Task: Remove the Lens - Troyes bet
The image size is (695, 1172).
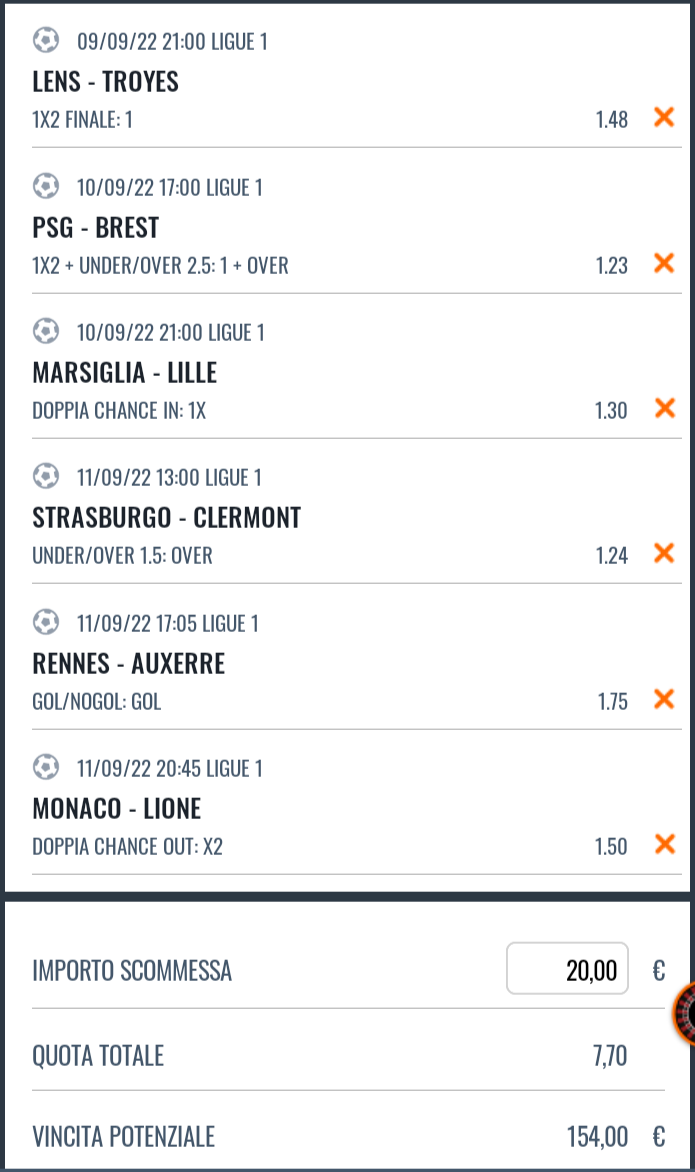Action: (x=663, y=117)
